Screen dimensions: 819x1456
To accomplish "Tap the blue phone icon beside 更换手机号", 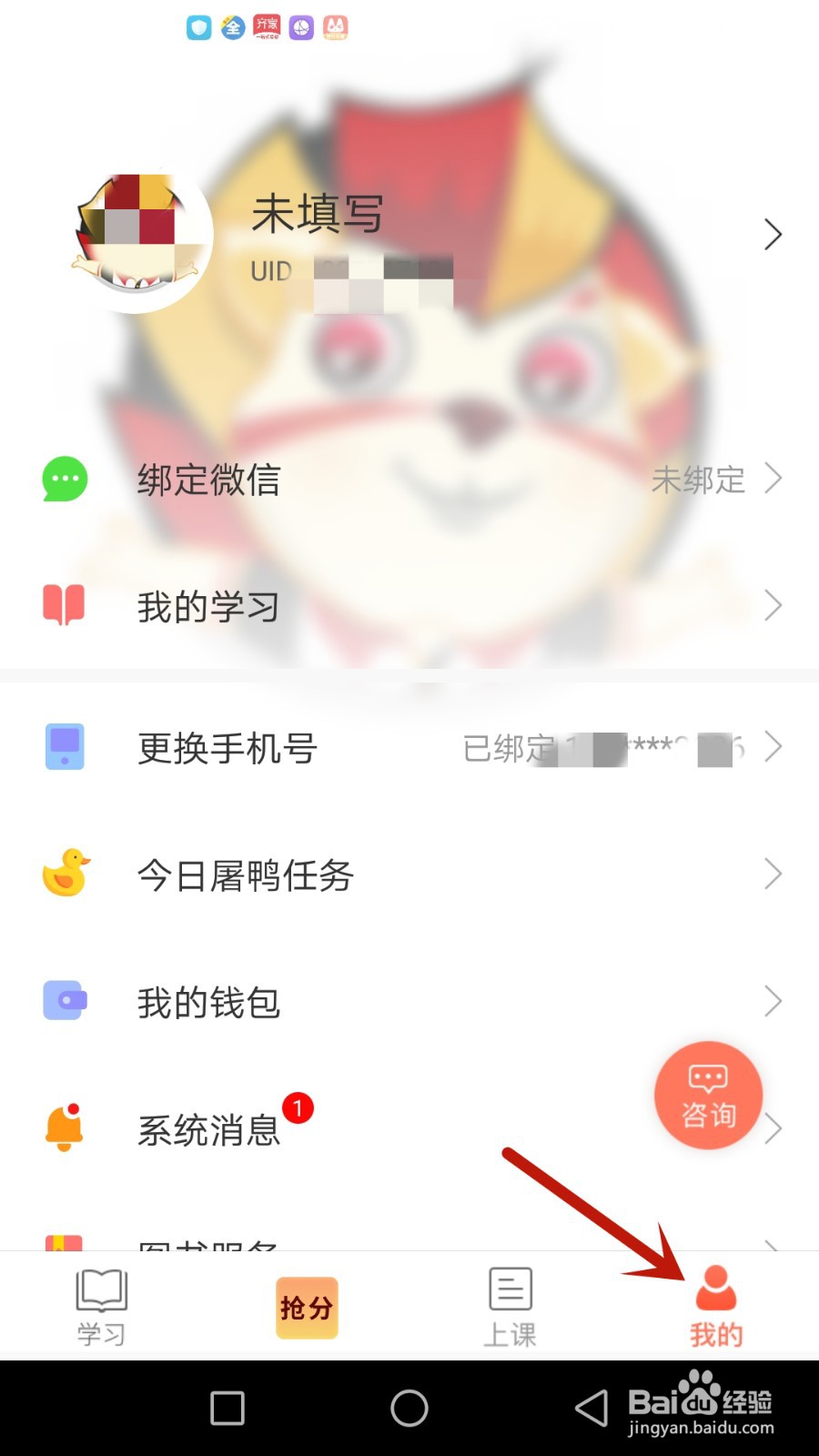I will coord(63,747).
